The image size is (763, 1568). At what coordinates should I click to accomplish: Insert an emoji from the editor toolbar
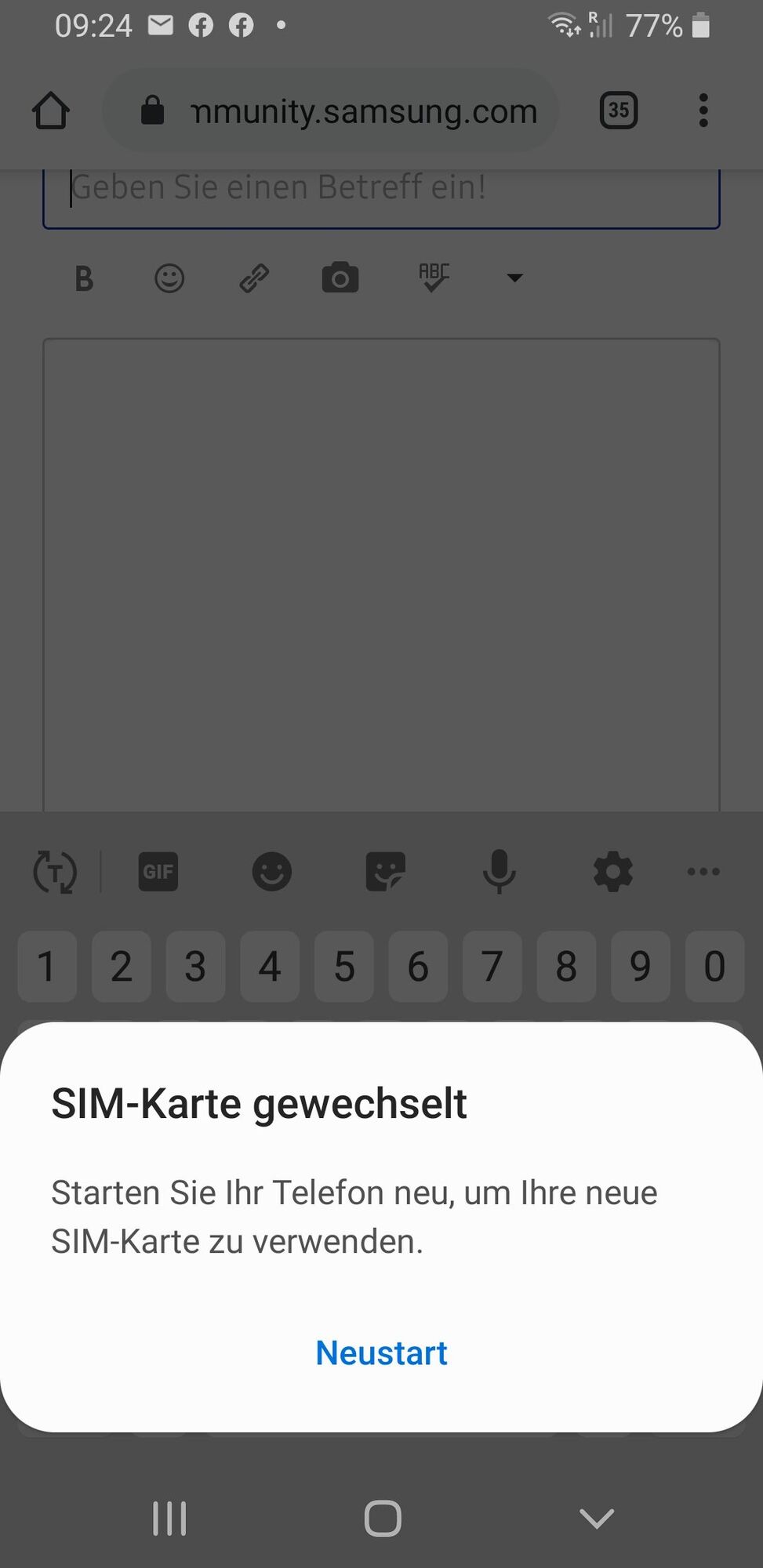pyautogui.click(x=169, y=278)
